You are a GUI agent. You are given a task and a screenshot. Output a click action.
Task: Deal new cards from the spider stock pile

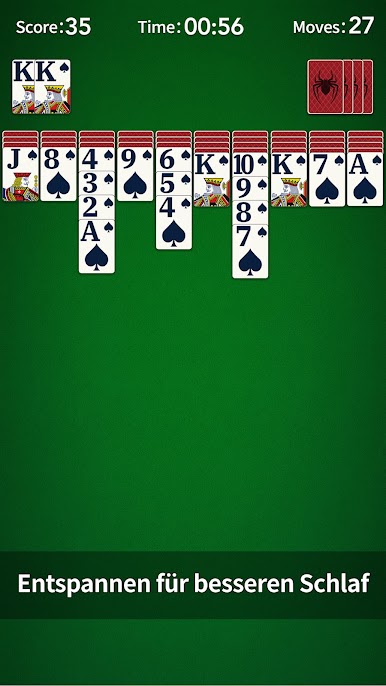pos(340,87)
